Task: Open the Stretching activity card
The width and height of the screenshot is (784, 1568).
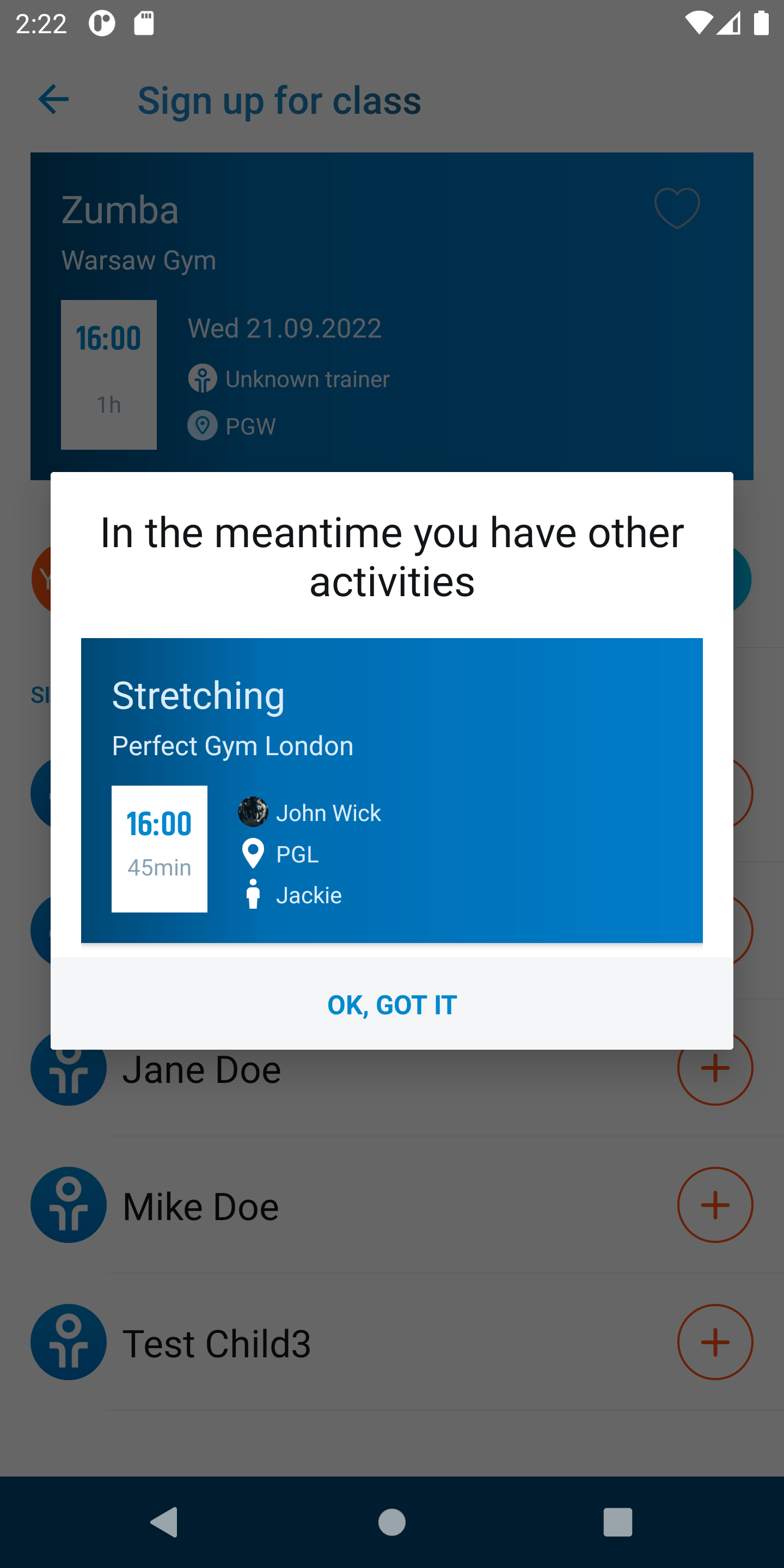Action: (x=392, y=789)
